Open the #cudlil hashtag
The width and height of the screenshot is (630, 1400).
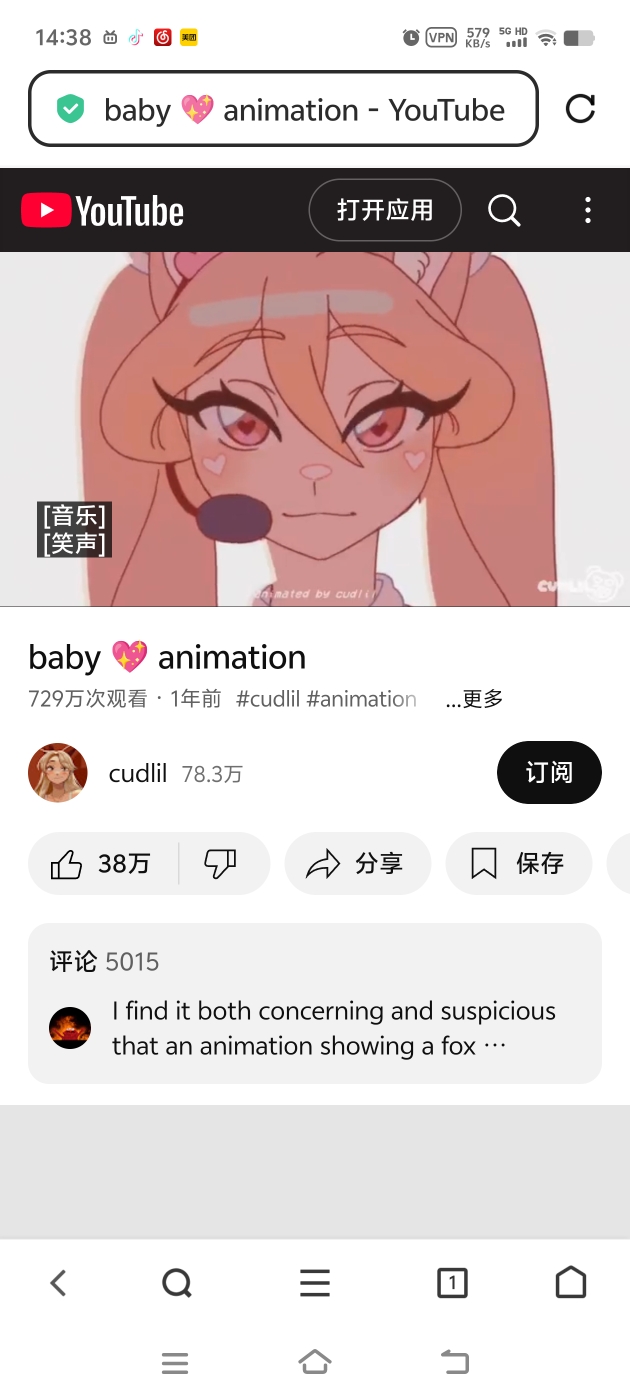[268, 699]
